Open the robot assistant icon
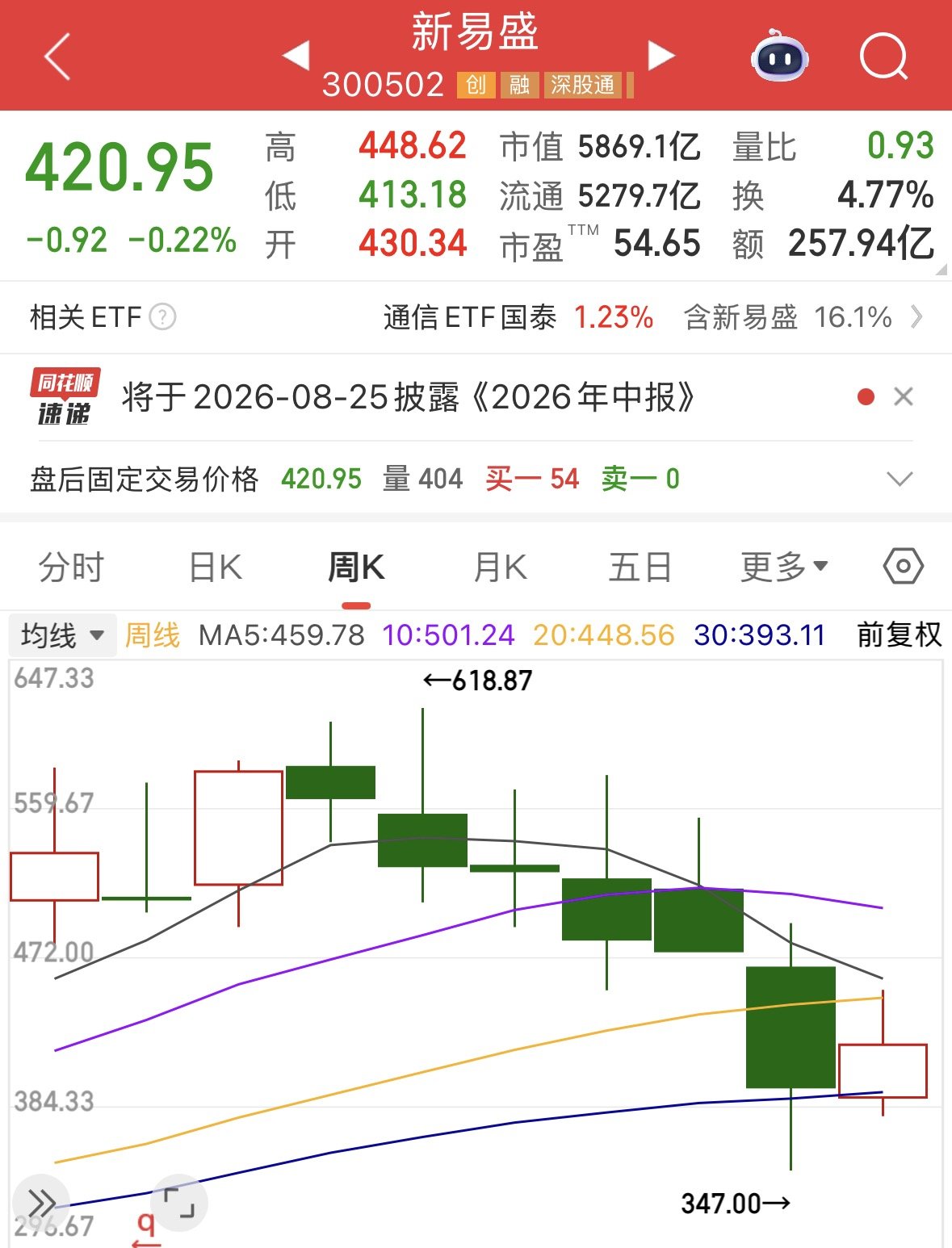Image resolution: width=952 pixels, height=1248 pixels. coord(779,56)
